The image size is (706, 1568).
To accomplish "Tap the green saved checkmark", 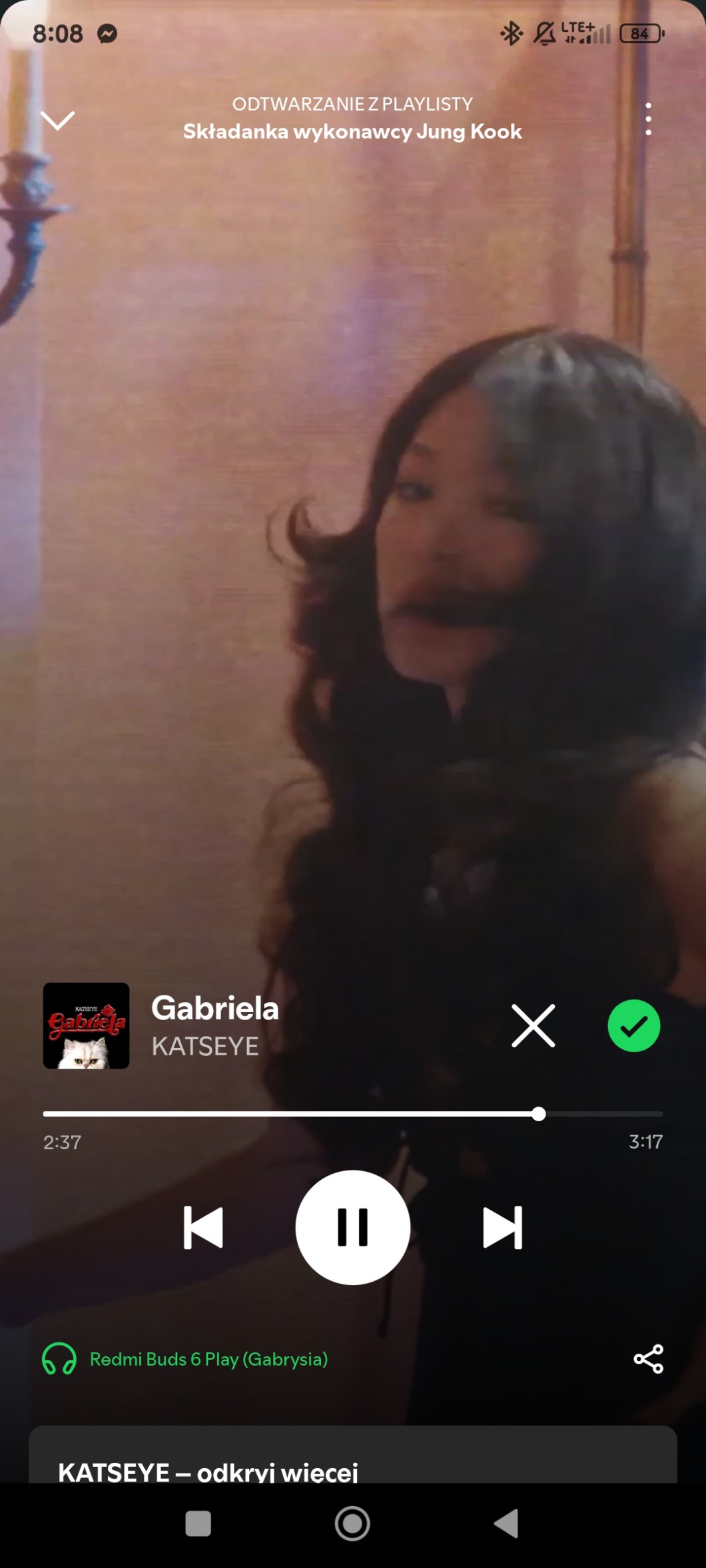I will 633,1025.
